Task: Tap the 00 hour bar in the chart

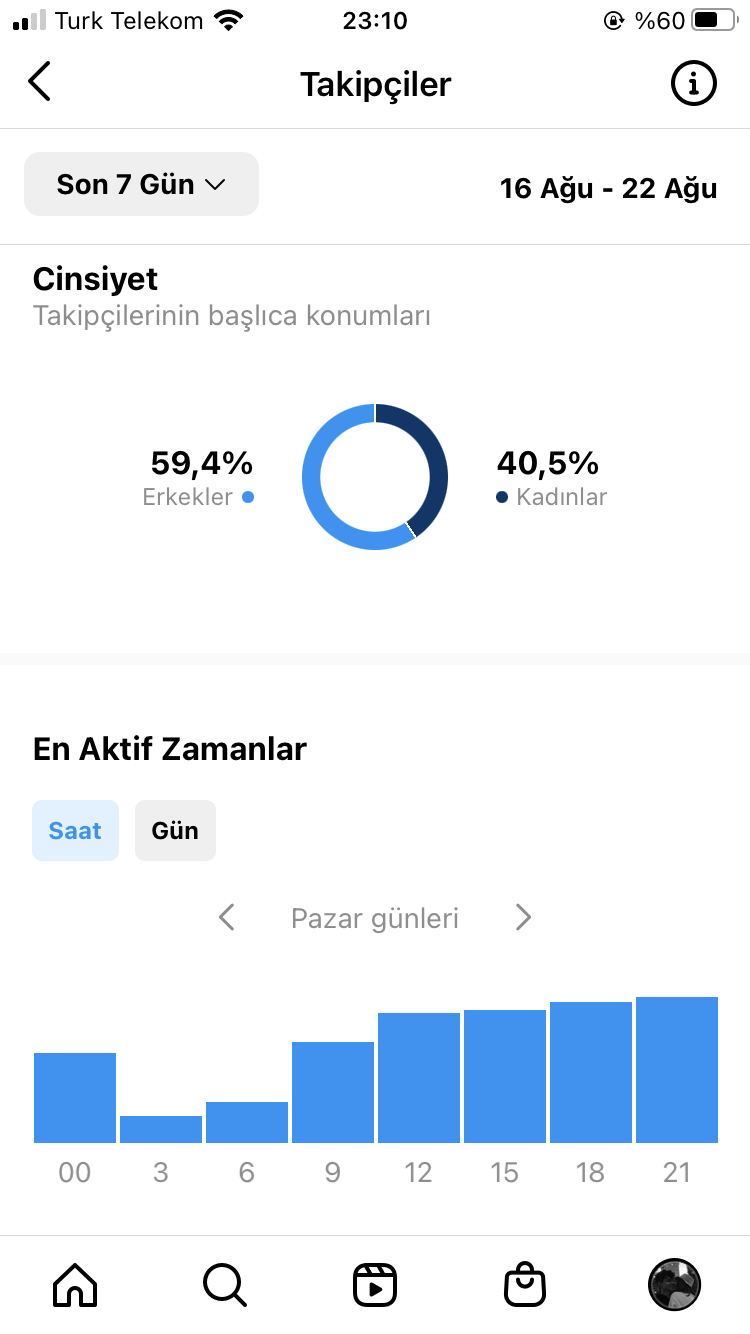Action: [75, 1098]
